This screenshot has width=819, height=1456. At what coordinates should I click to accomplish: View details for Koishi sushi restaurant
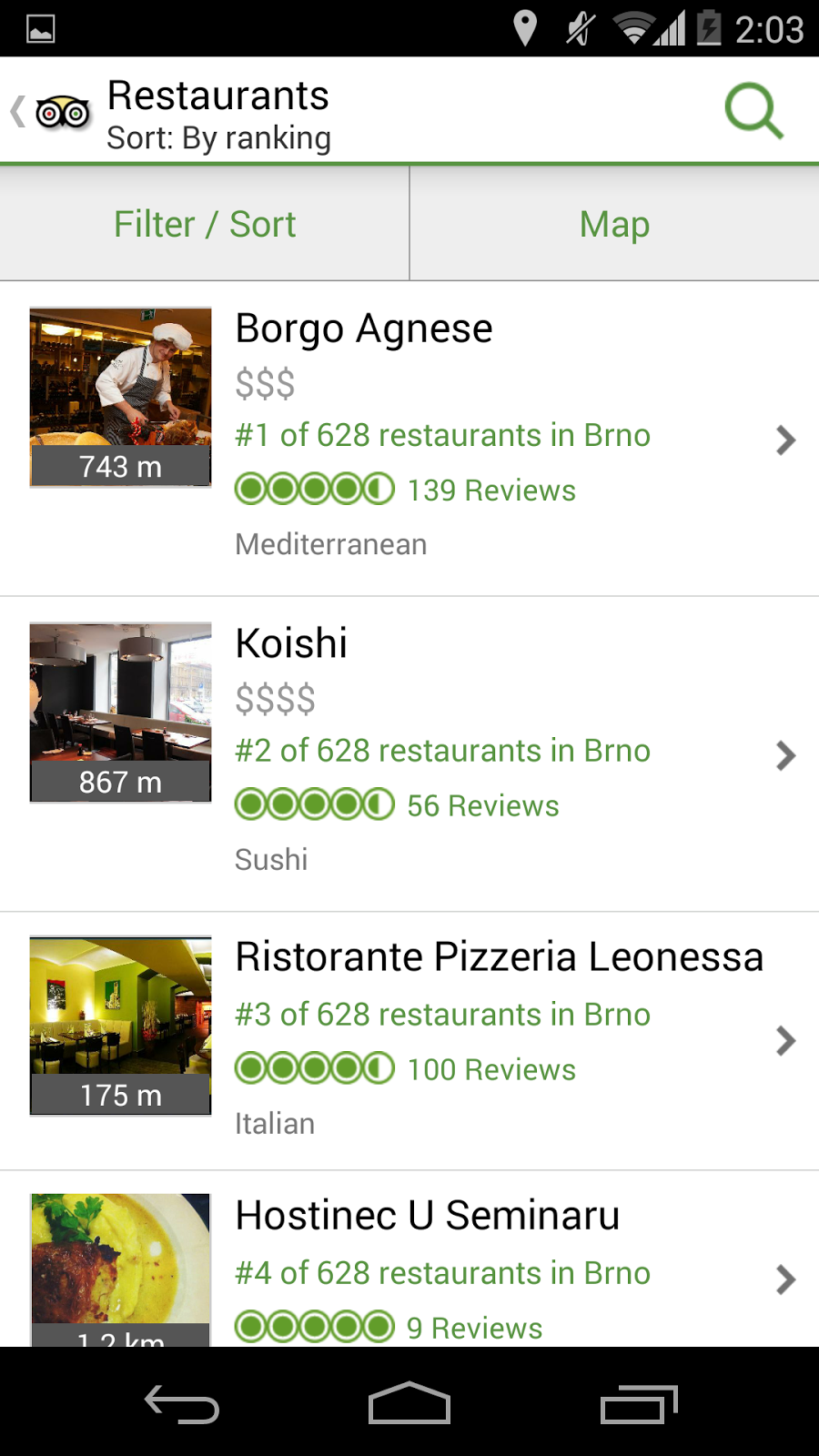409,753
